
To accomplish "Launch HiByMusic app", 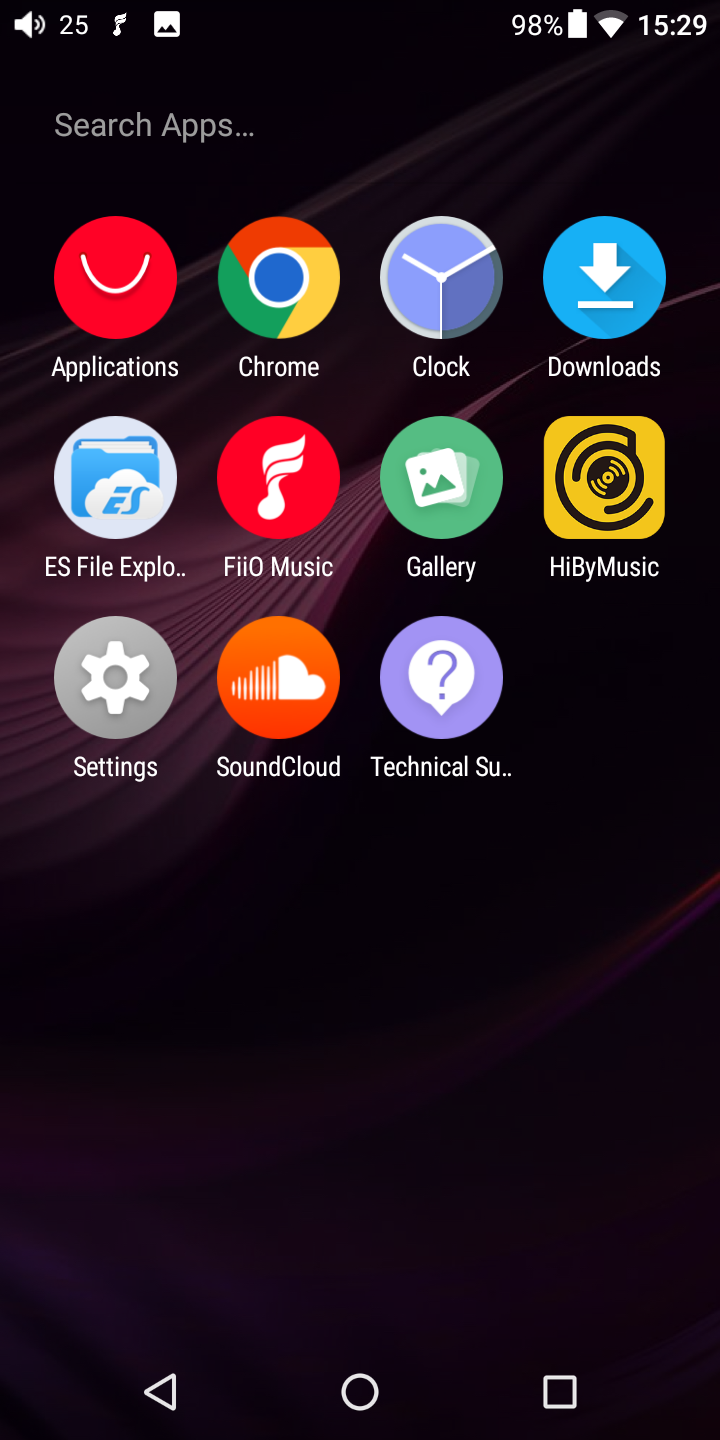I will (x=604, y=478).
